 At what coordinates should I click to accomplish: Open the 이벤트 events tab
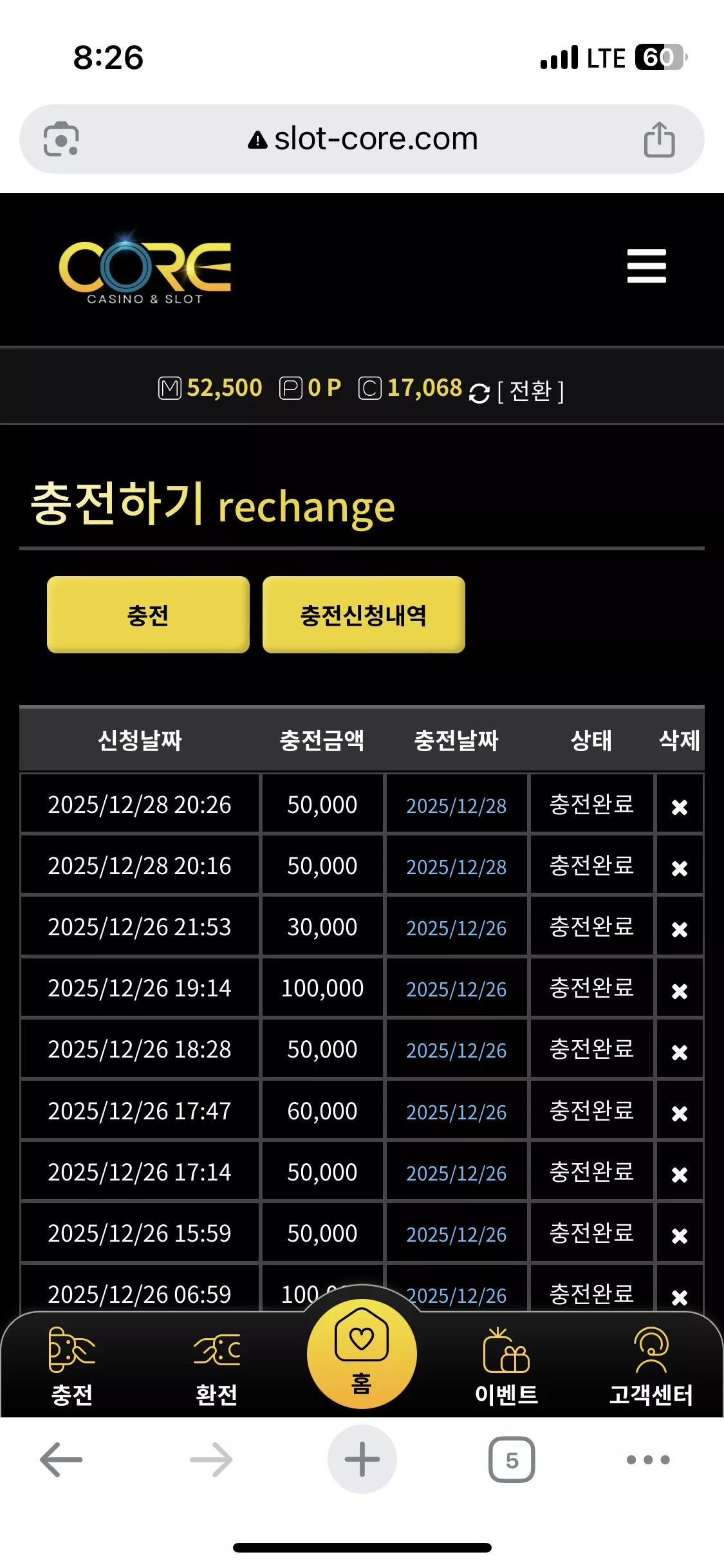[x=506, y=1366]
